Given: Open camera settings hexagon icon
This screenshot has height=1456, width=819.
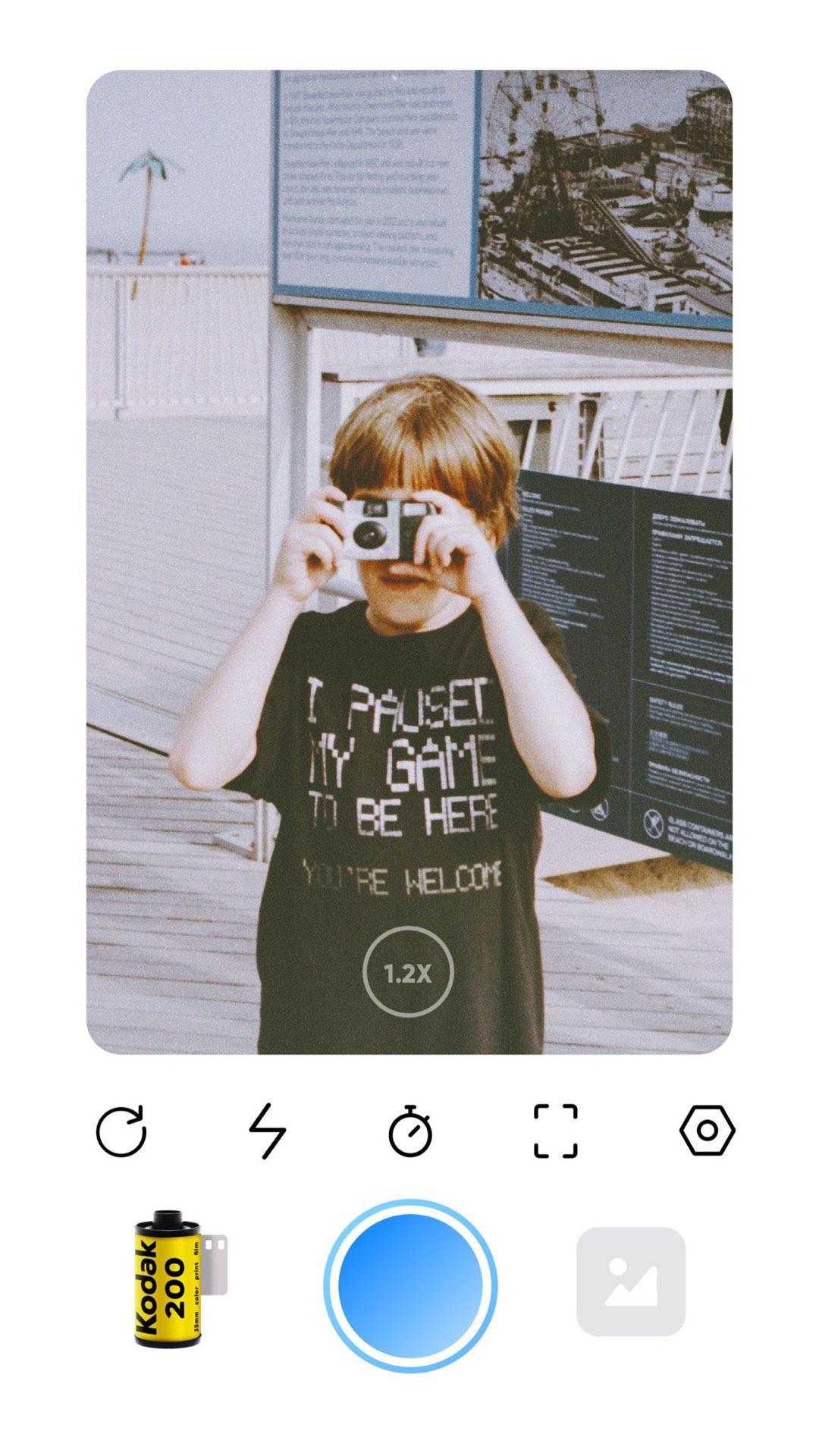Looking at the screenshot, I should point(707,1131).
